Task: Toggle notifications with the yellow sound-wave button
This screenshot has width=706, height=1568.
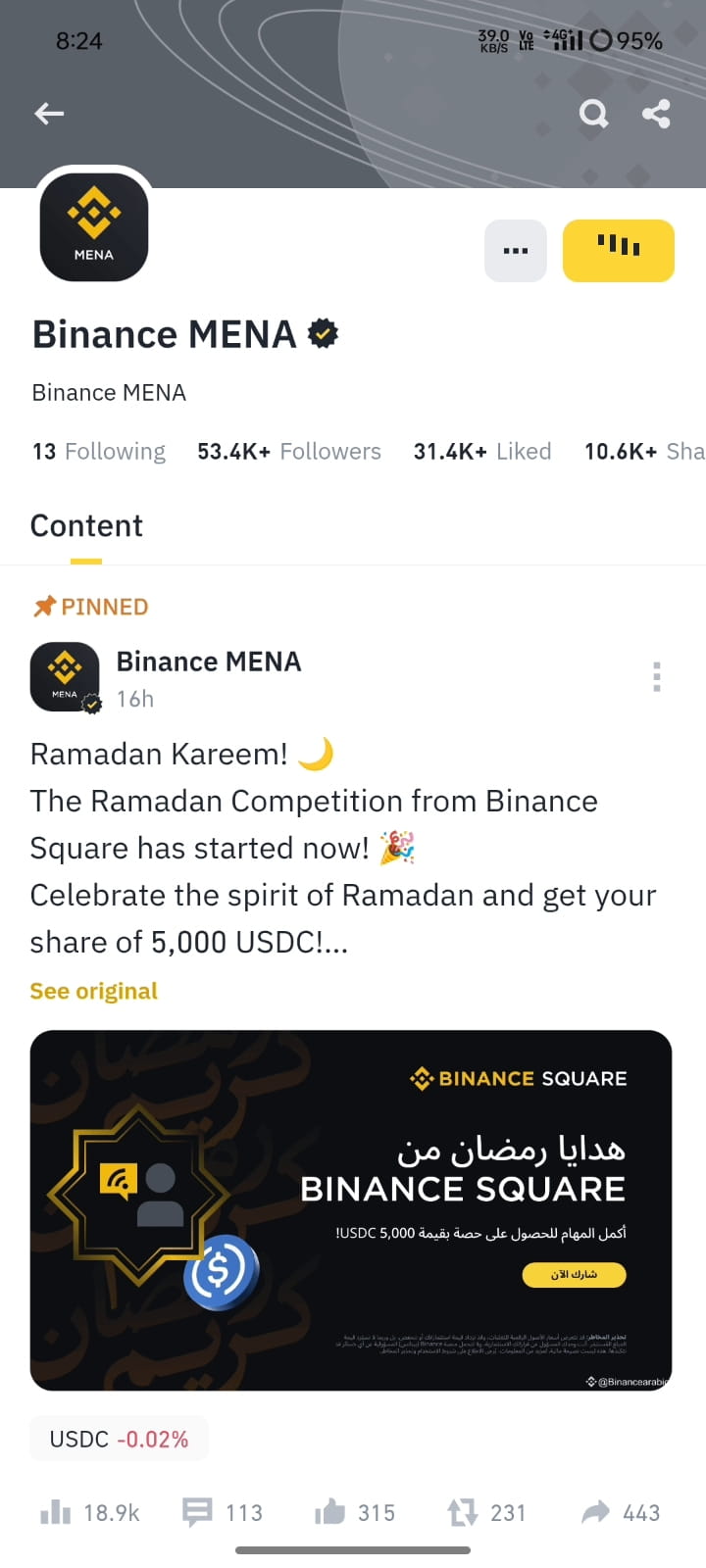Action: point(618,251)
